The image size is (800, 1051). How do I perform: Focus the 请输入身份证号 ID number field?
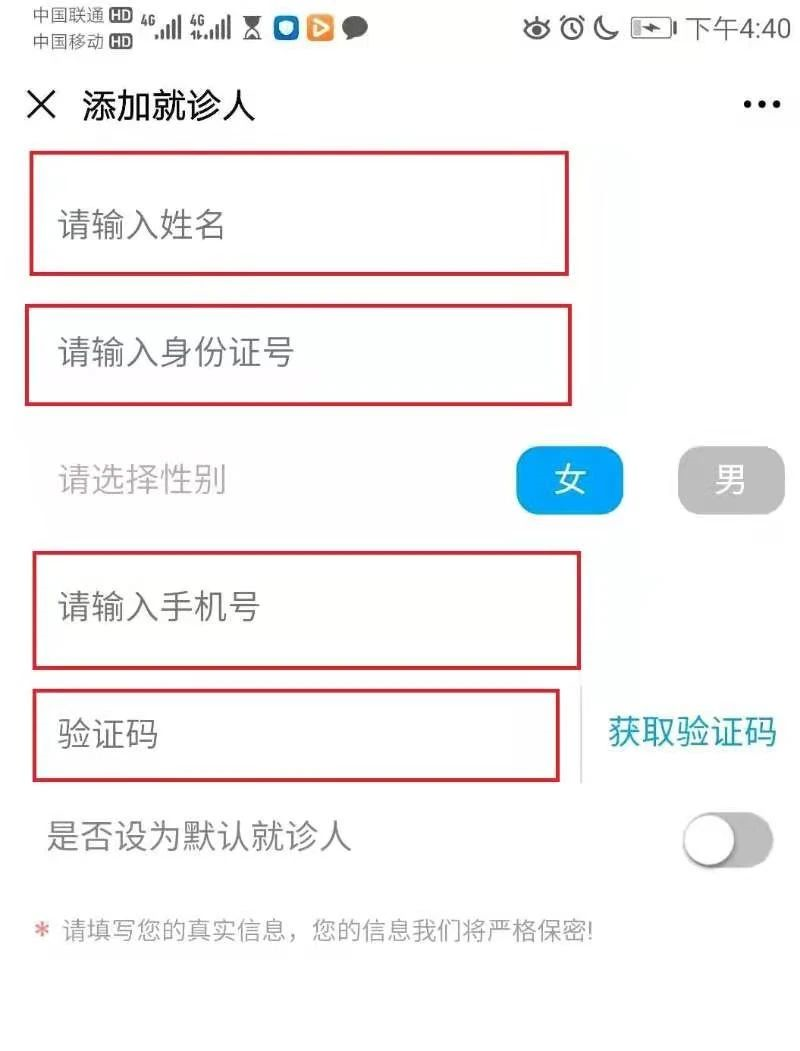(298, 355)
